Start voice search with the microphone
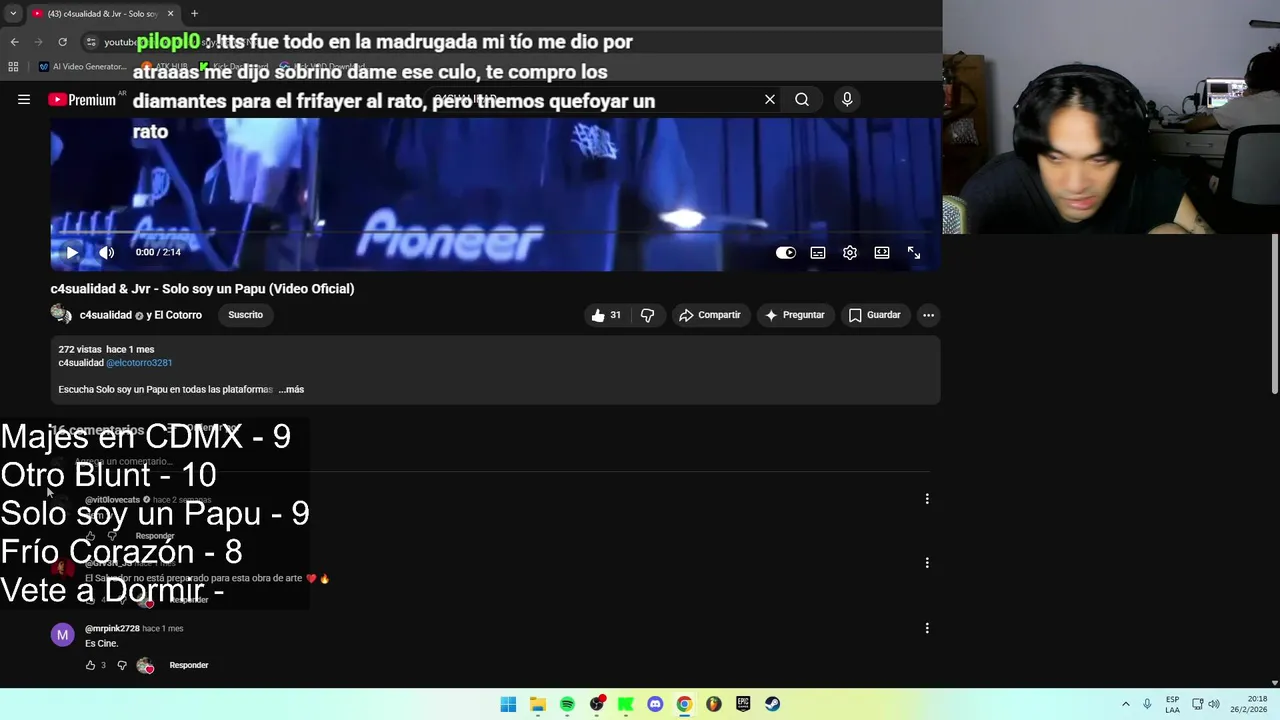 pos(847,100)
